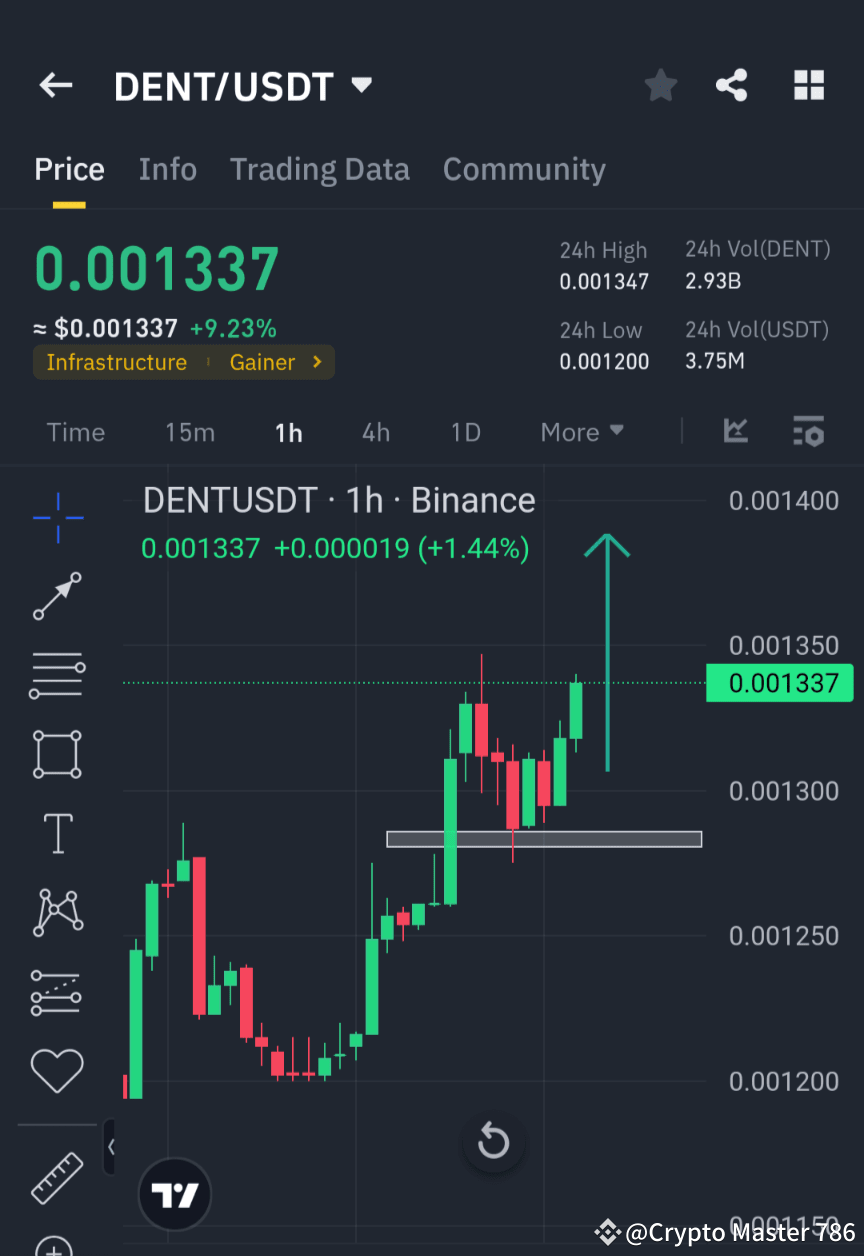Select the trend line drawing tool
Image resolution: width=864 pixels, height=1256 pixels.
coord(57,597)
